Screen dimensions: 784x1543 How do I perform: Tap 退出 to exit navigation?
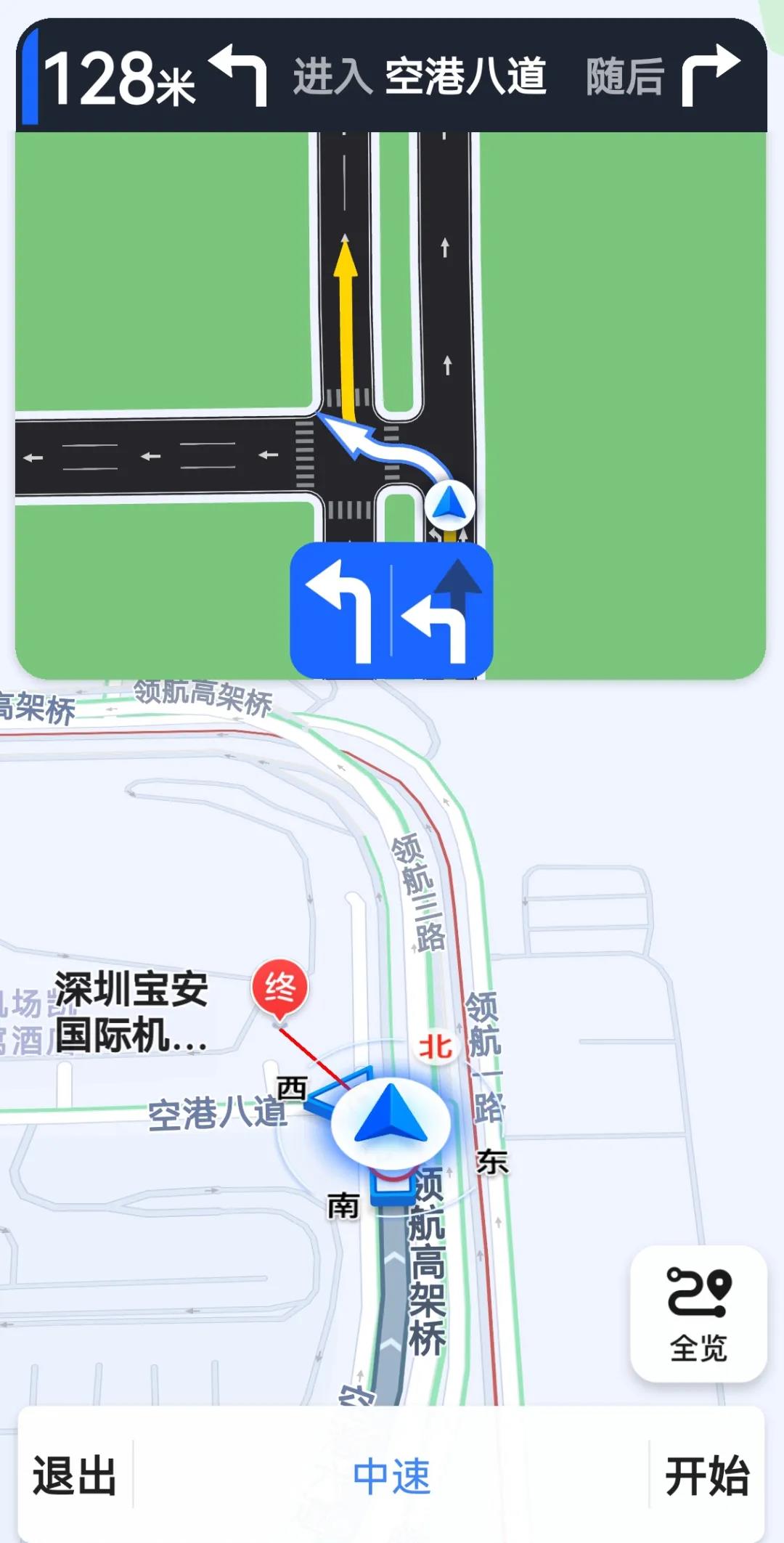[74, 1475]
